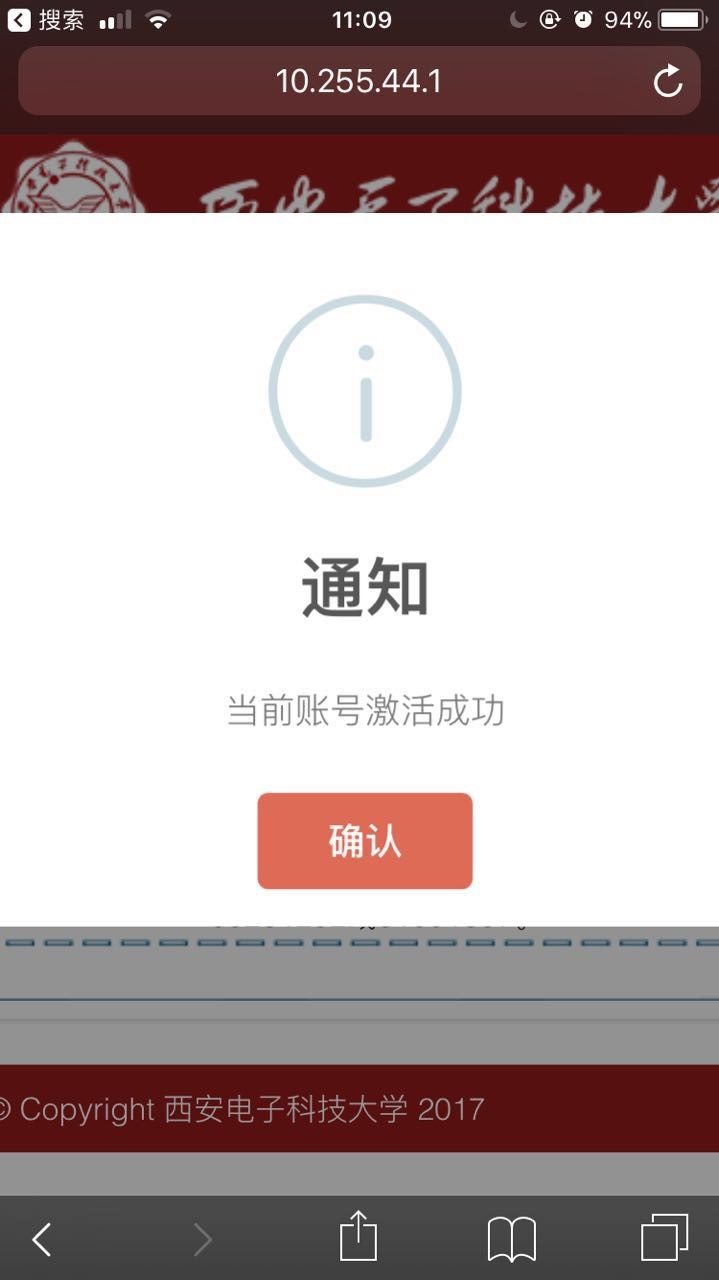Viewport: 719px width, 1280px height.
Task: Show open Safari tabs
Action: 664,1238
